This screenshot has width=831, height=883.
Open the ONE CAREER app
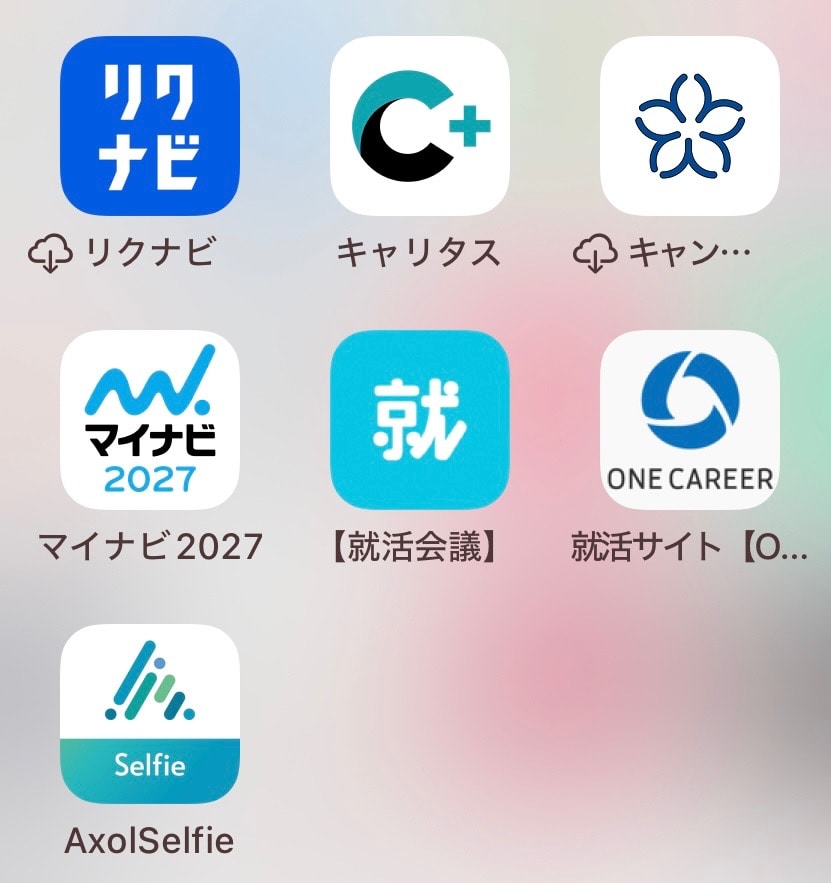(x=689, y=420)
